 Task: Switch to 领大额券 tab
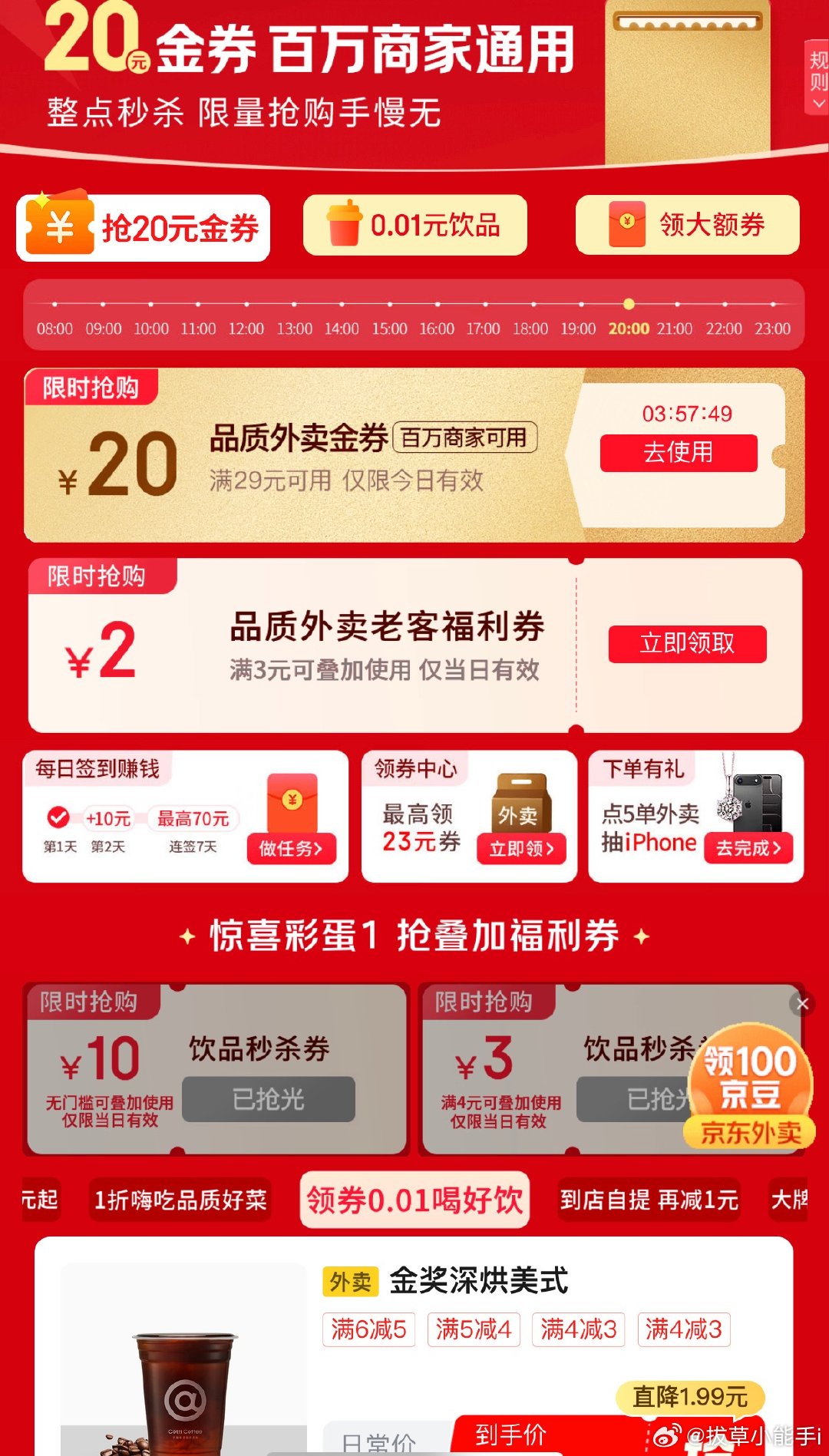pyautogui.click(x=687, y=225)
